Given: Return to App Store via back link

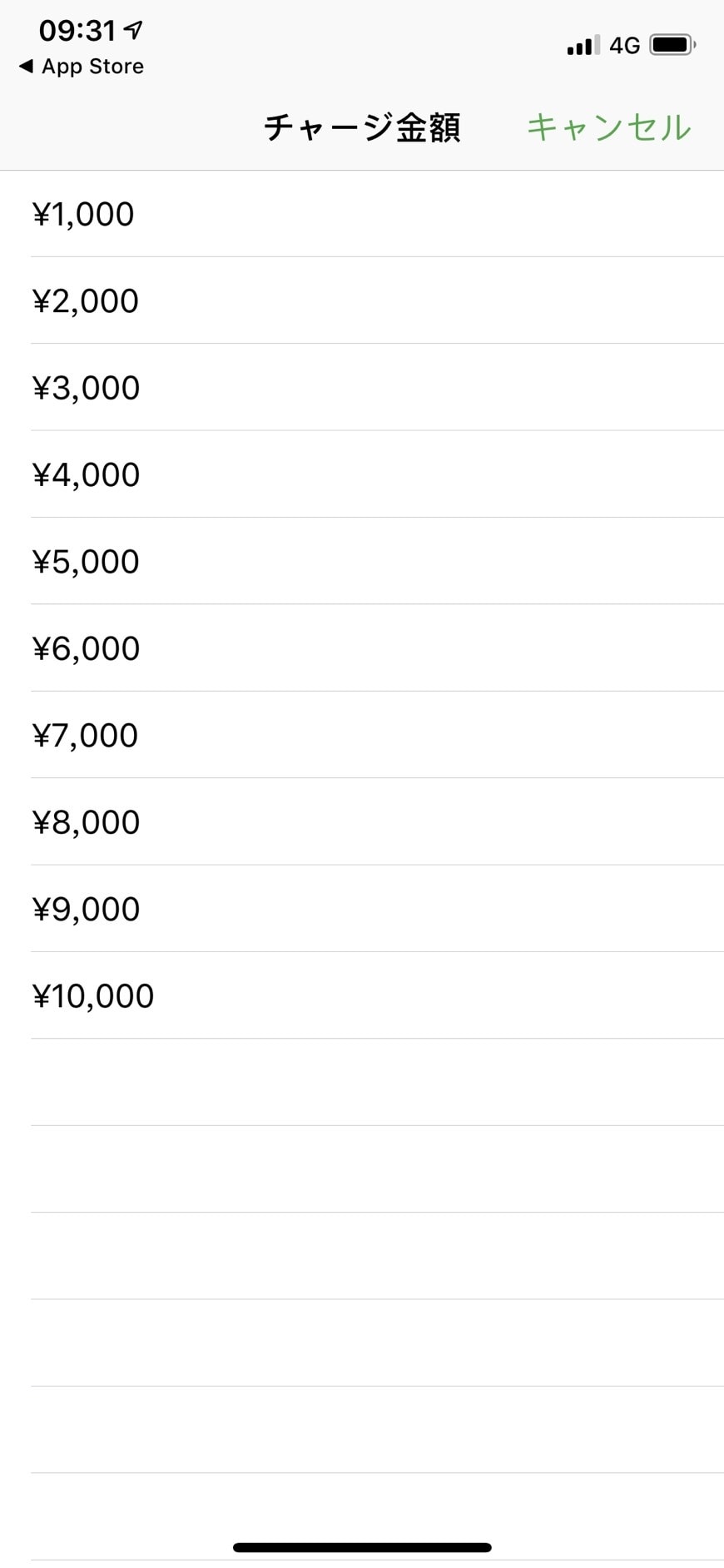Looking at the screenshot, I should pyautogui.click(x=82, y=67).
